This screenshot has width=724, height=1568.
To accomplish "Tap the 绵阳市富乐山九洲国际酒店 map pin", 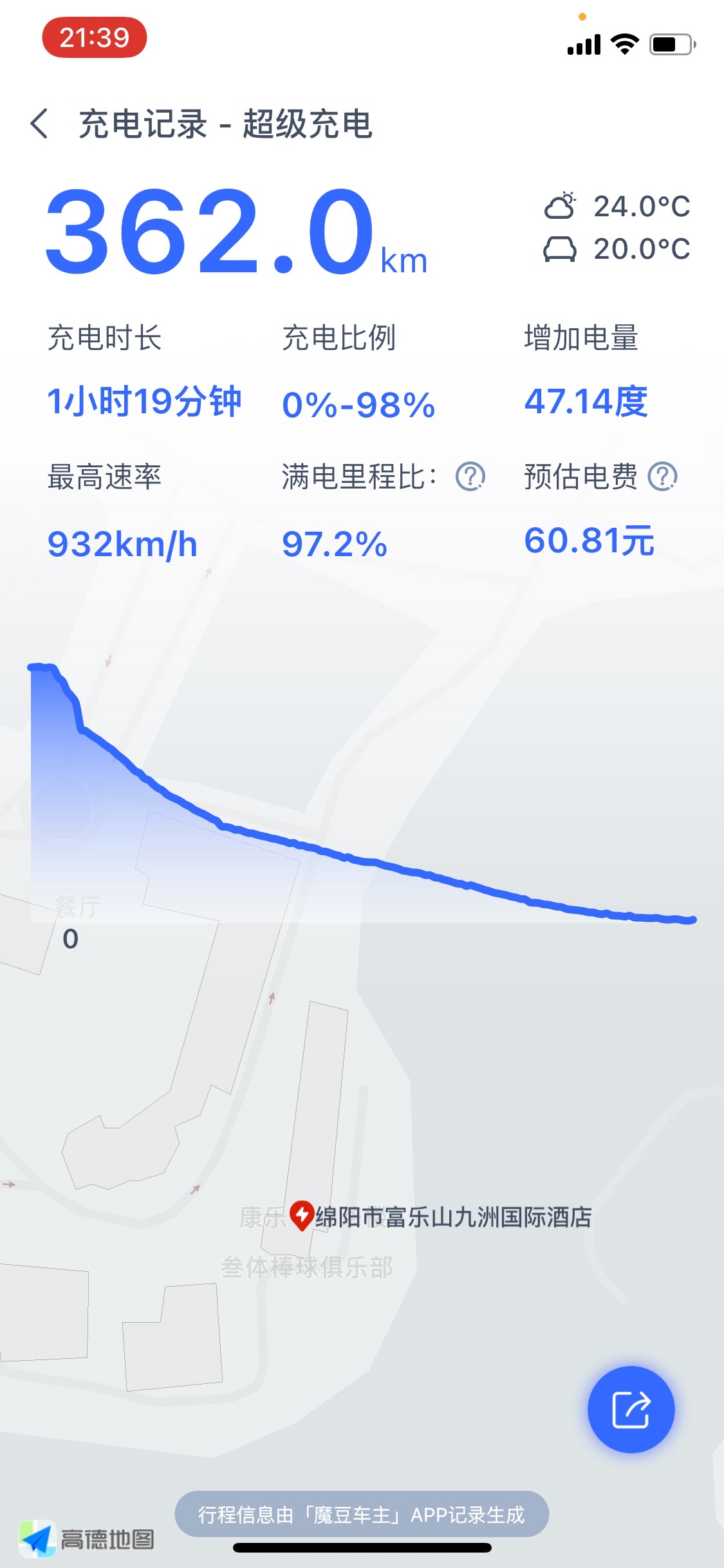I will pos(302,1215).
